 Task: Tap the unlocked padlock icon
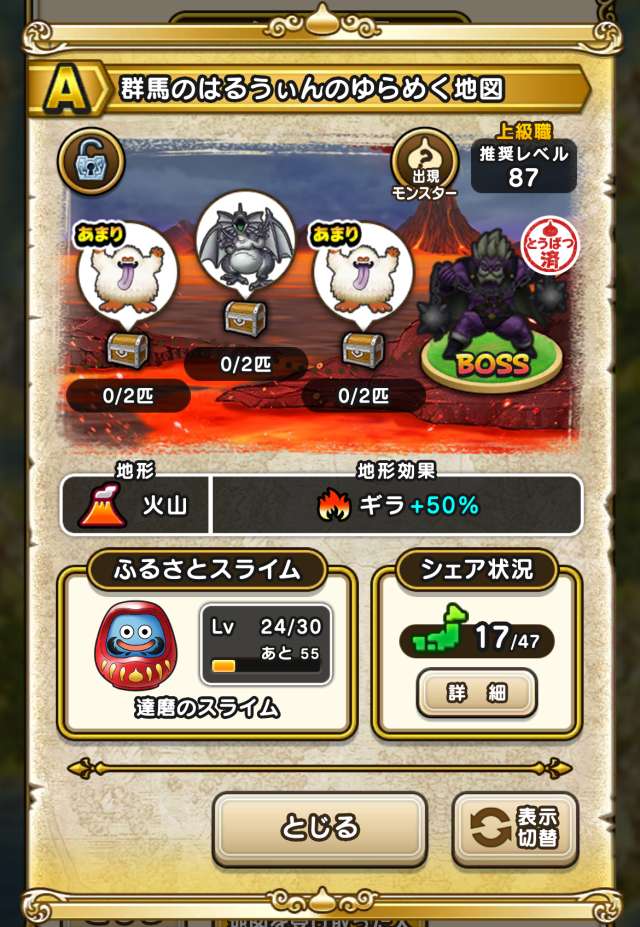coord(91,159)
